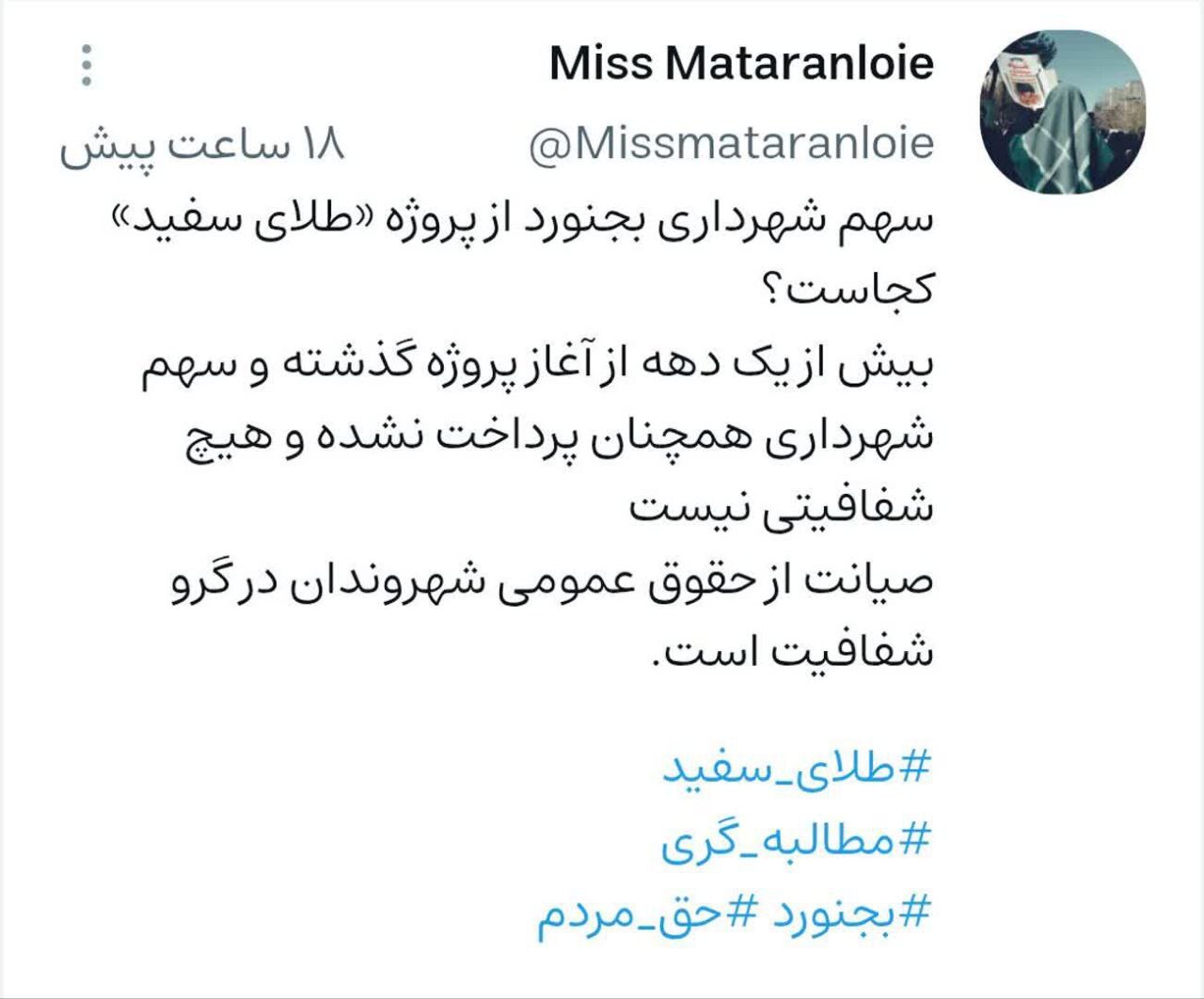
Task: Open the #بجنورد hashtag
Action: click(851, 912)
